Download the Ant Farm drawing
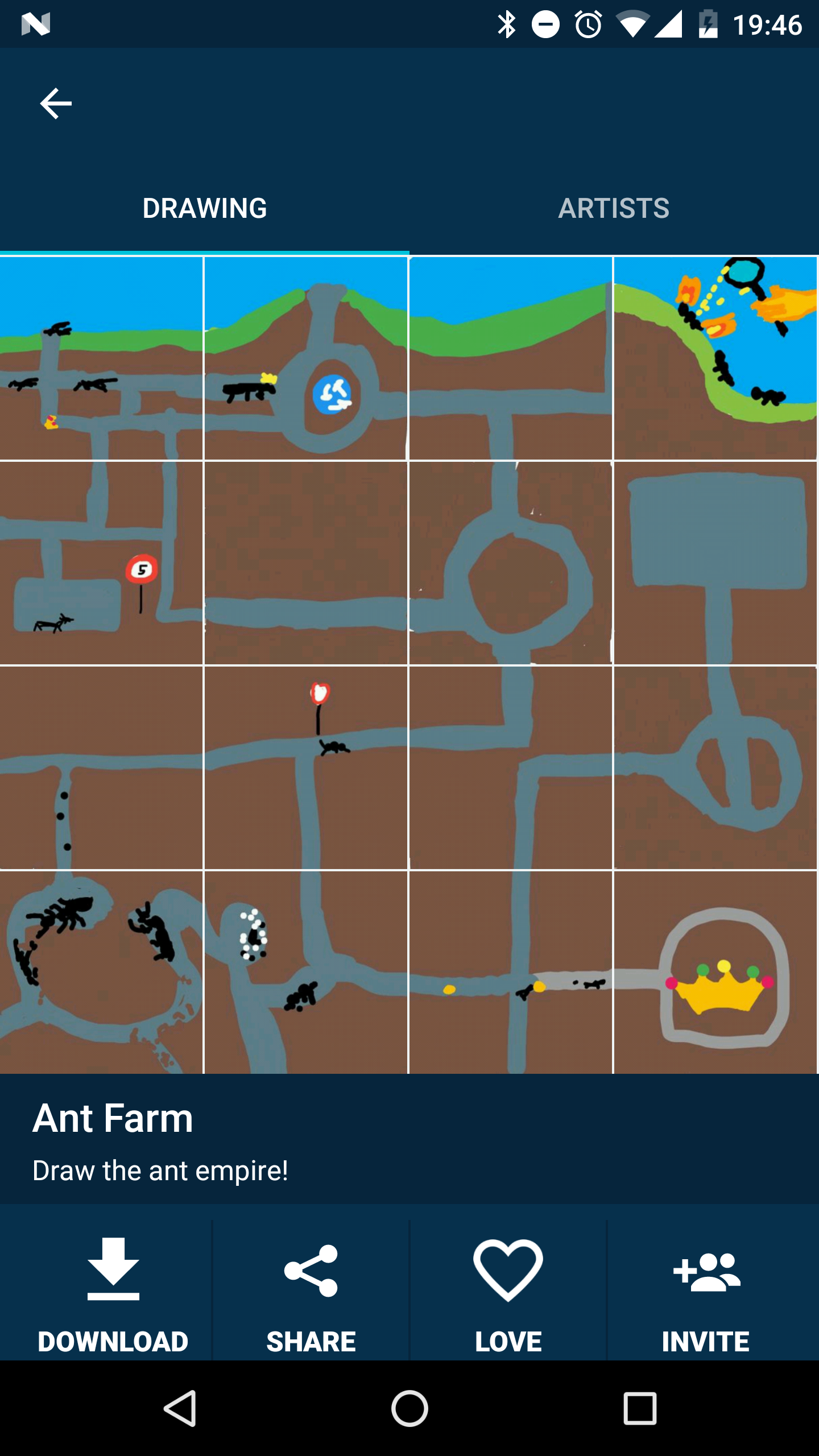The image size is (819, 1456). tap(113, 1292)
